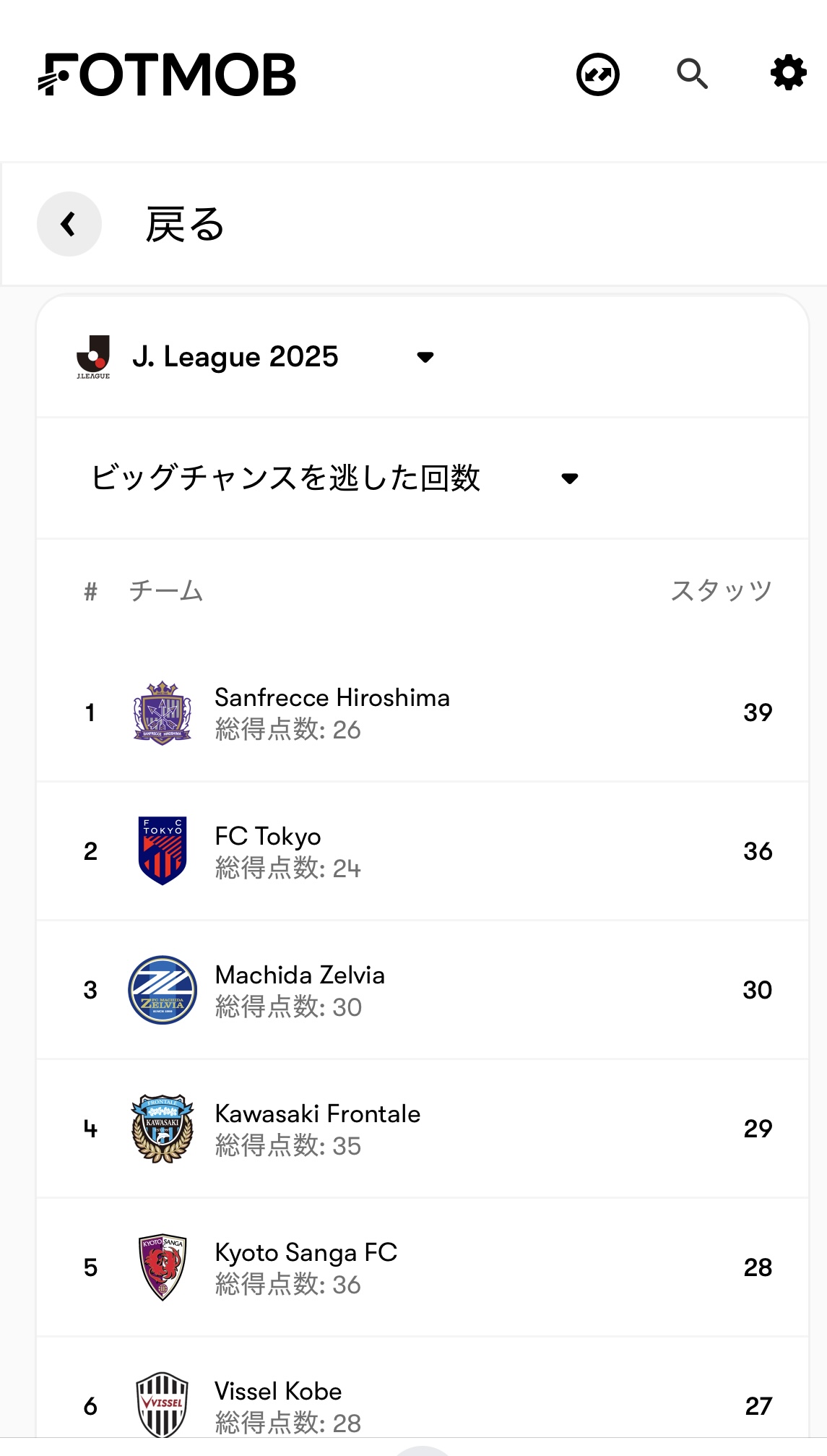Open the search magnifier icon
This screenshot has height=1456, width=827.
coord(692,74)
